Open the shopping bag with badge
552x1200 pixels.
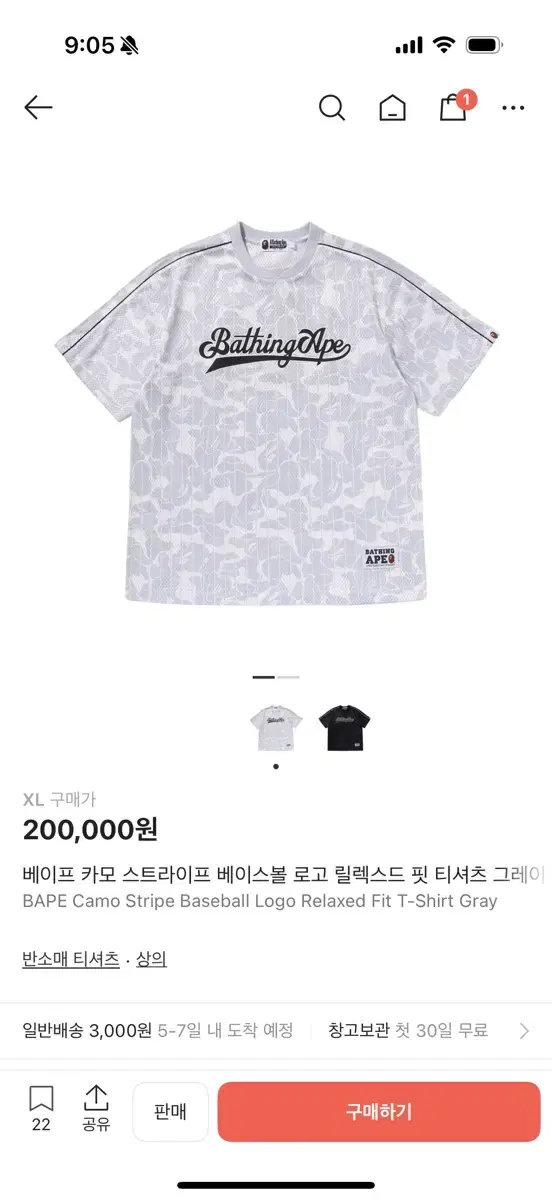[456, 106]
